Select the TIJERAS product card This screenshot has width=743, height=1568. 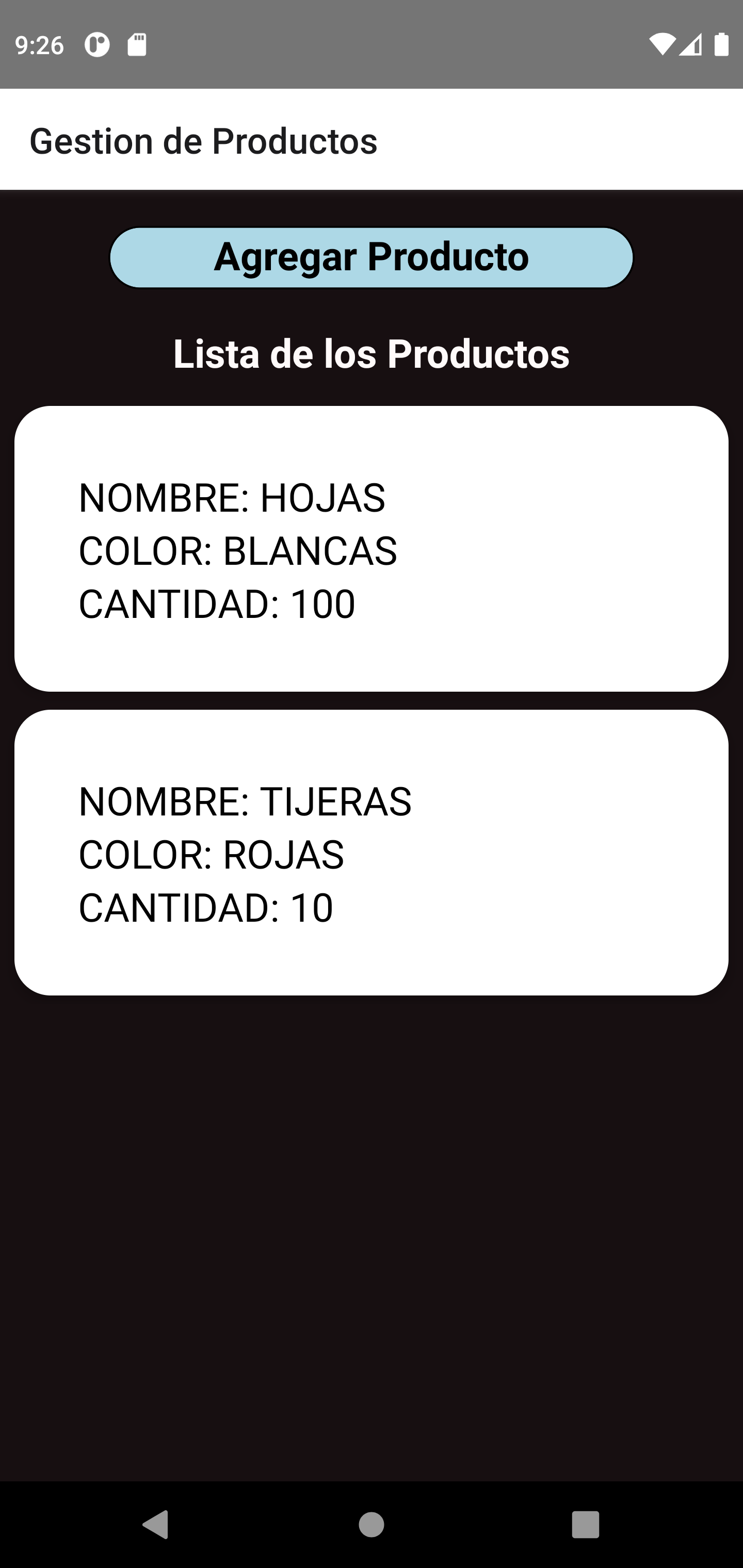point(372,852)
